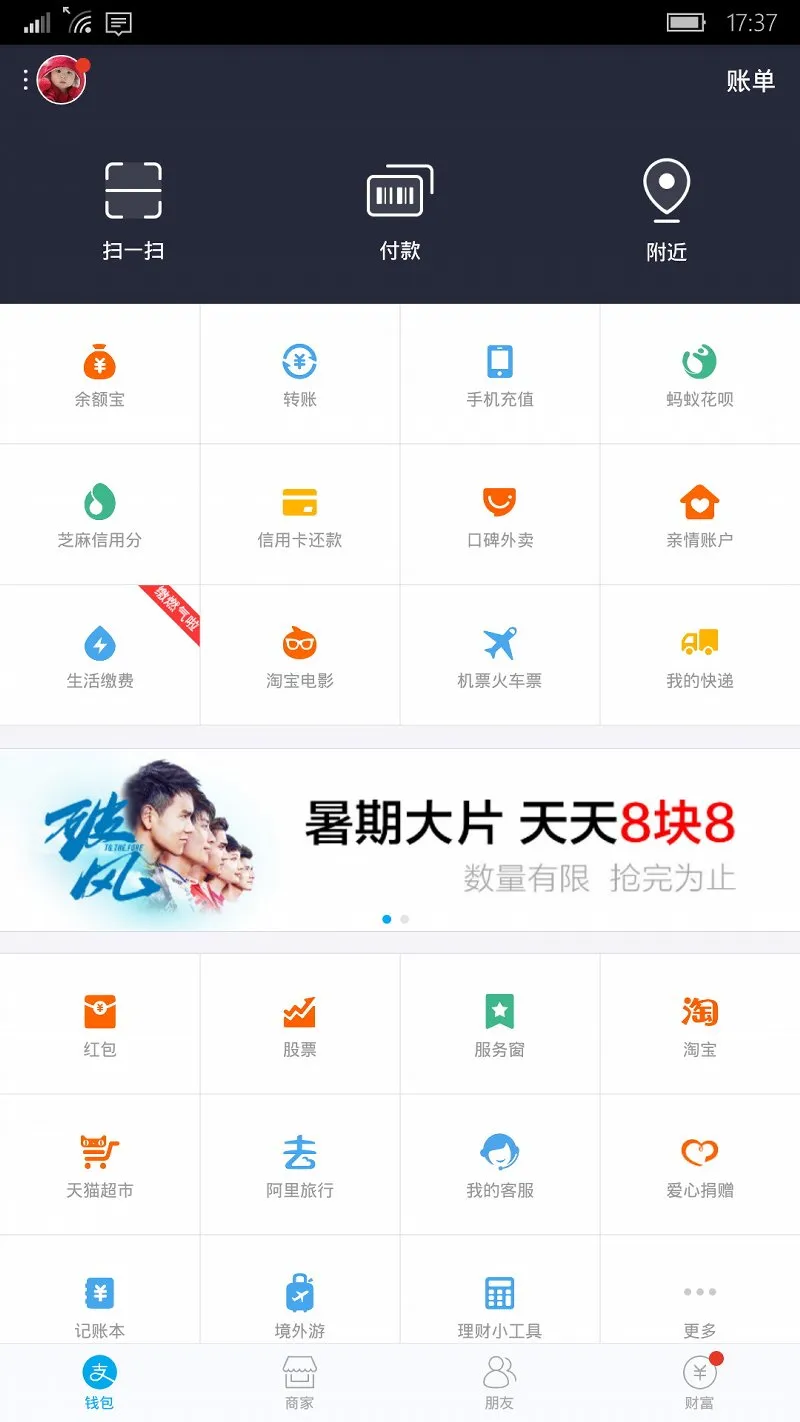Open 付款 payment code

coord(400,212)
